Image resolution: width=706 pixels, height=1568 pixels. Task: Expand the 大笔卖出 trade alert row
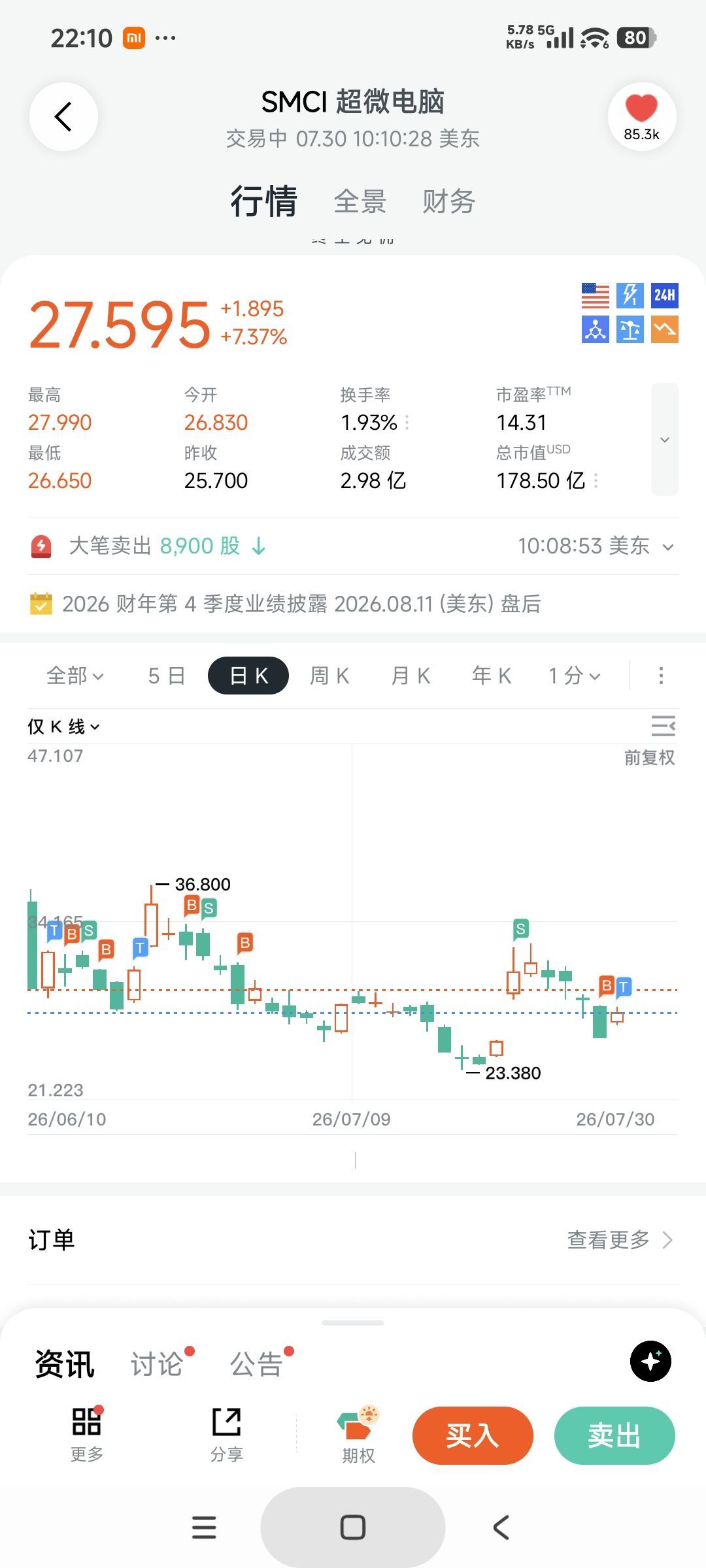pos(353,546)
